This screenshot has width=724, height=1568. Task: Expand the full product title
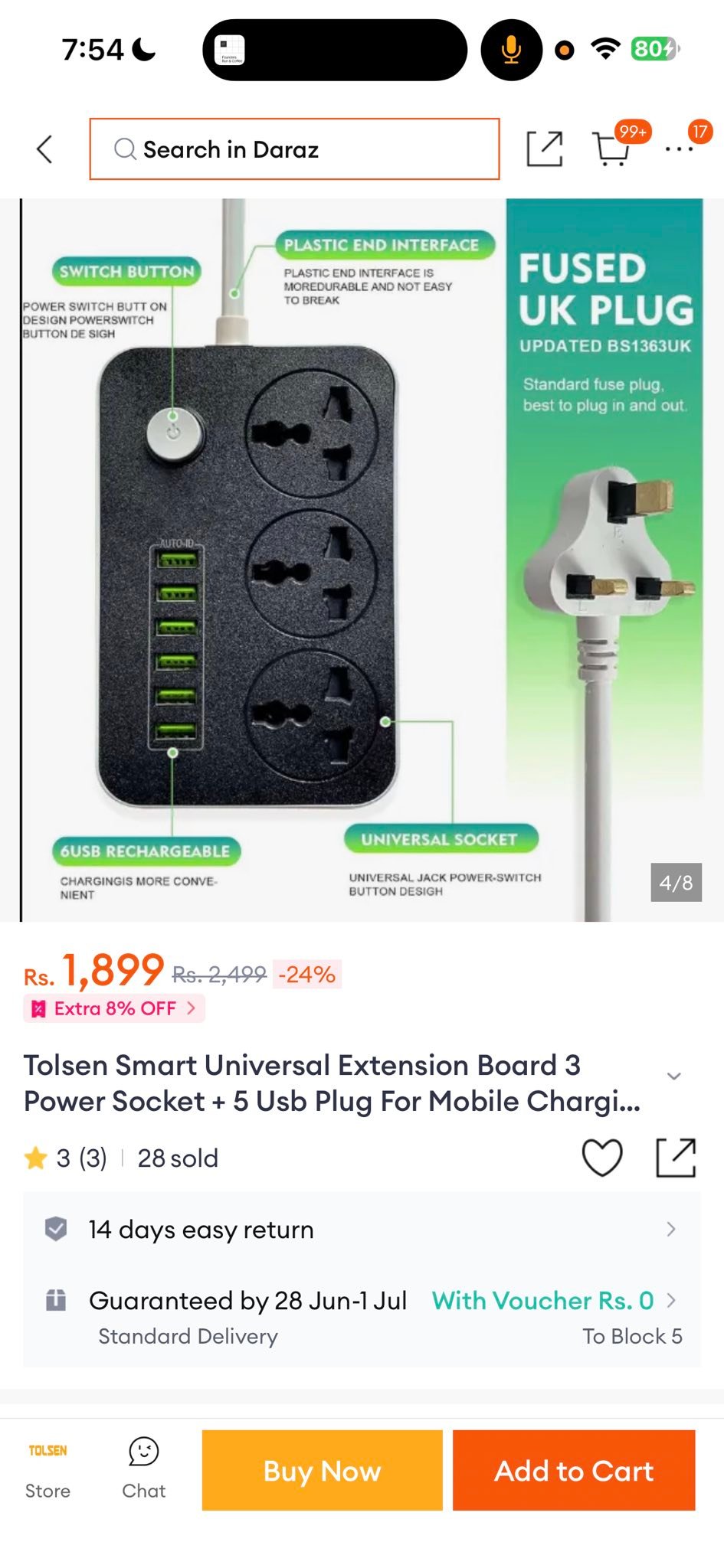pyautogui.click(x=674, y=1076)
